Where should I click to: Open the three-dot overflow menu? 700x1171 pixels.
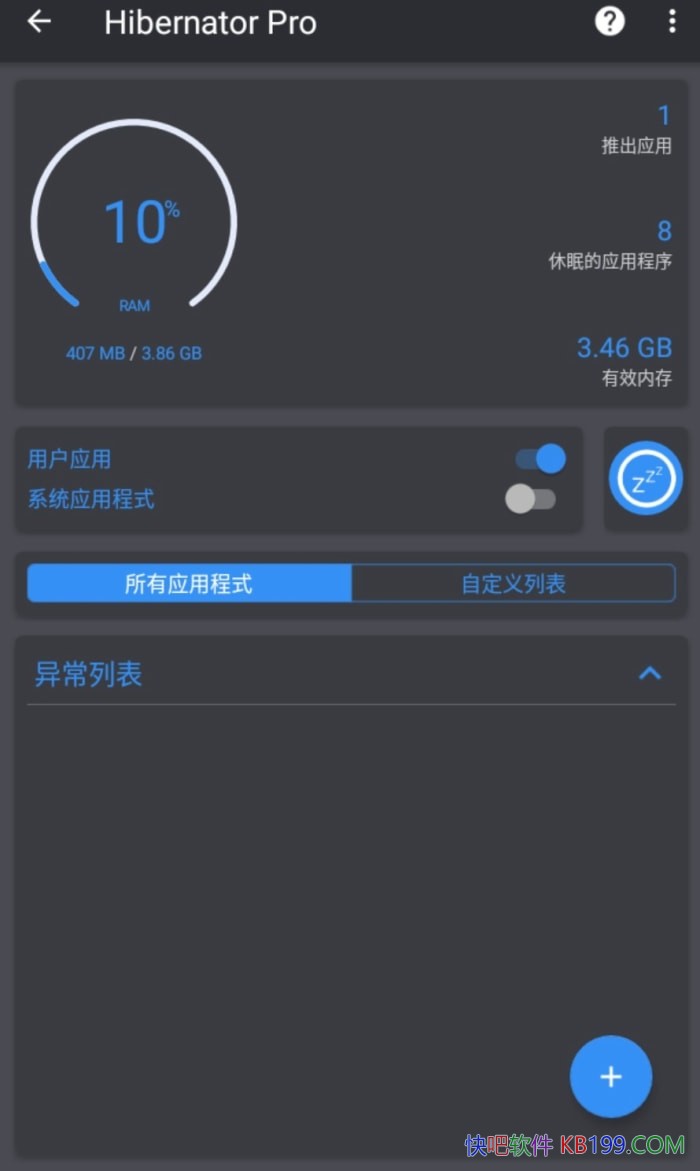pyautogui.click(x=672, y=21)
